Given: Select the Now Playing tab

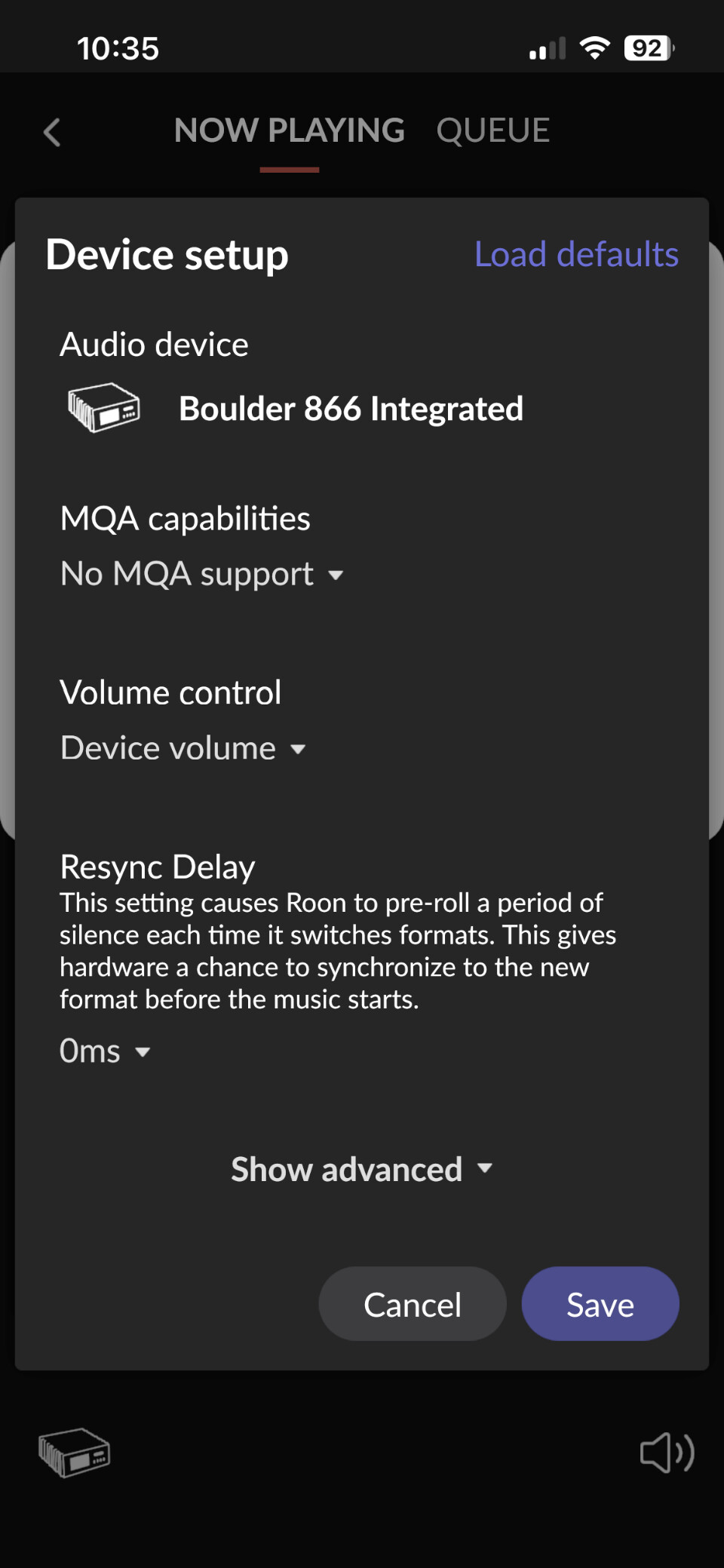Looking at the screenshot, I should point(290,130).
